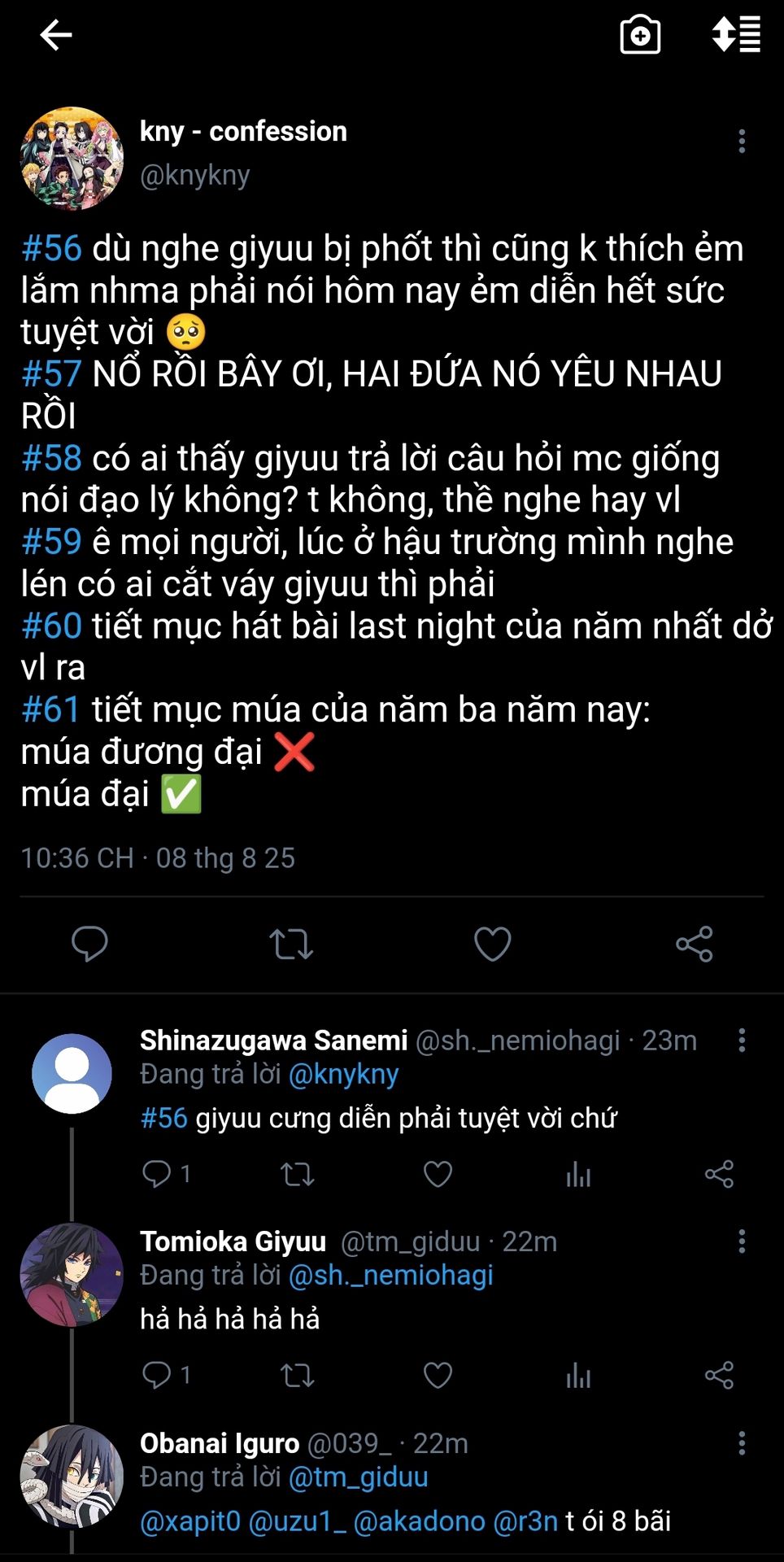Open the @sh._nemiohagi mention link
The image size is (784, 1562).
[390, 1275]
